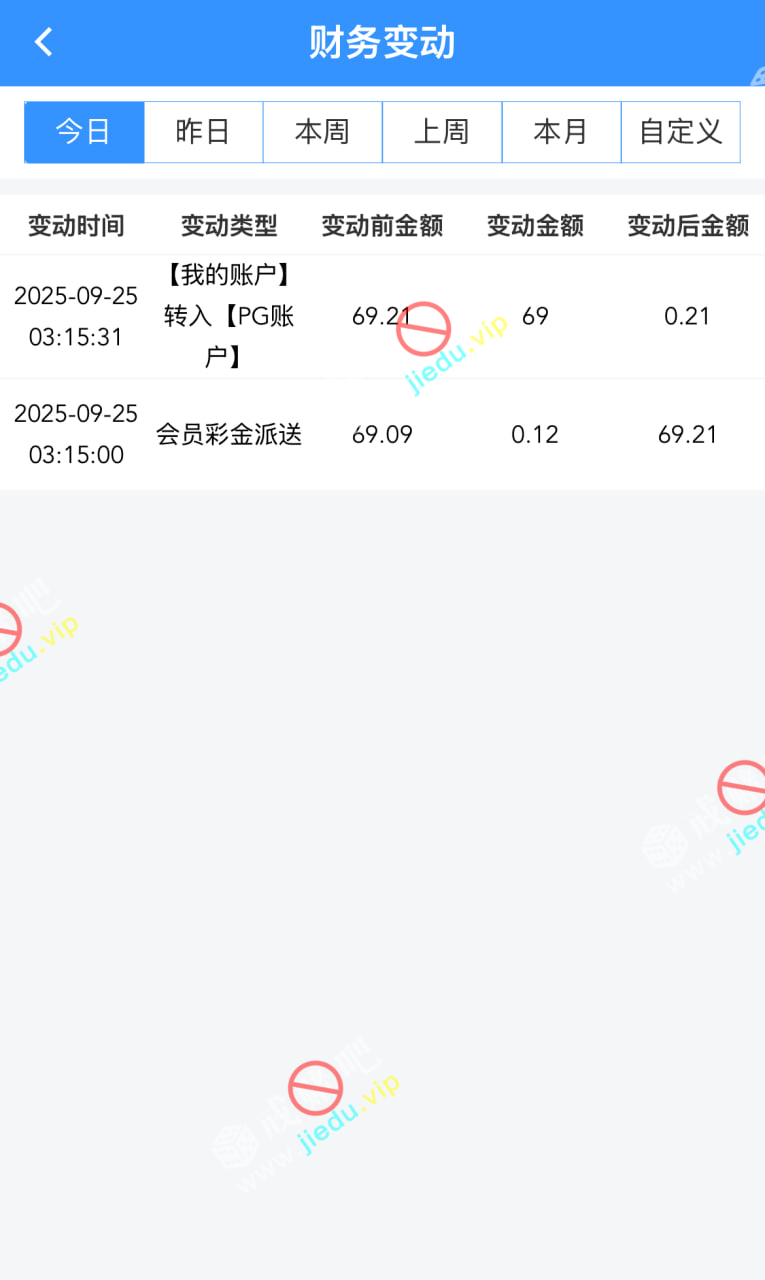Select the 今日 tab
The image size is (765, 1280).
tap(84, 132)
